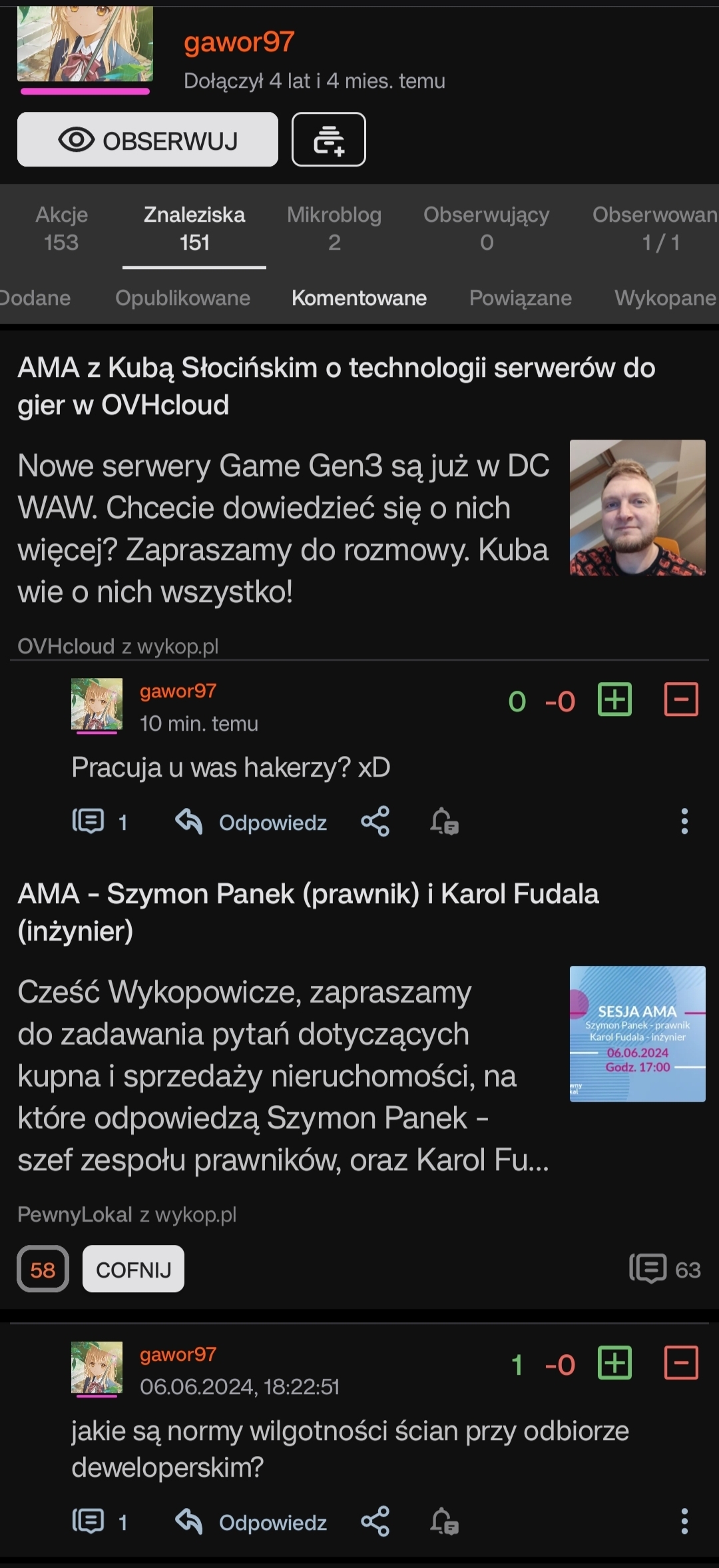Switch to the Akcje tab
The image size is (719, 1568).
61,228
